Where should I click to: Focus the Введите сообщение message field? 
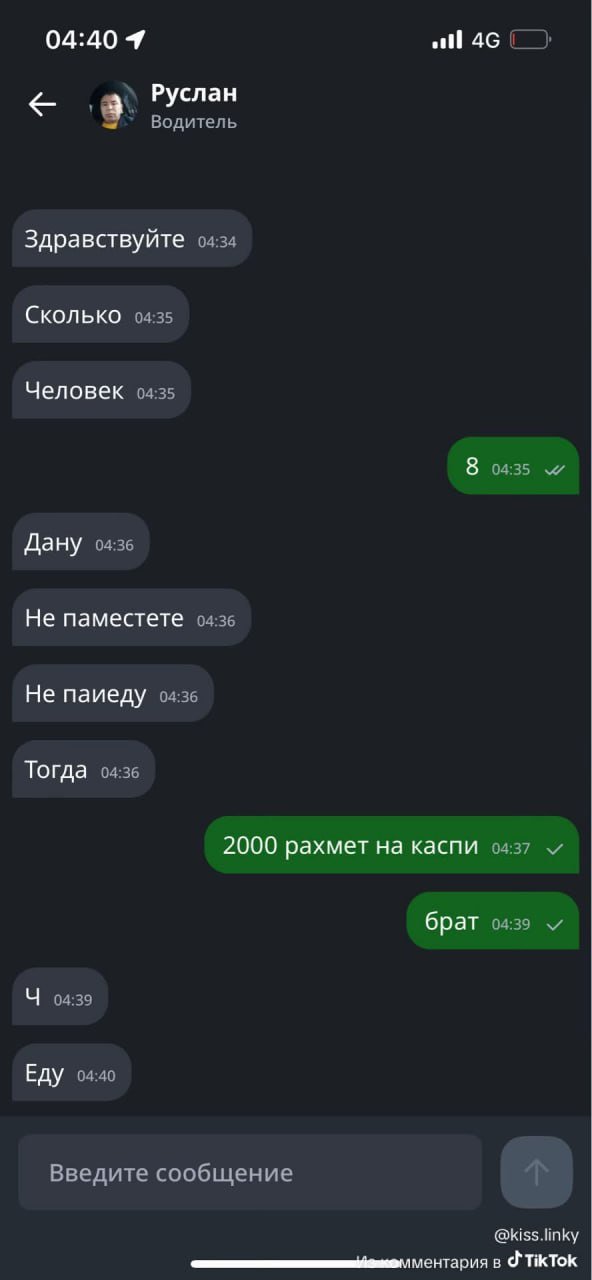250,1172
